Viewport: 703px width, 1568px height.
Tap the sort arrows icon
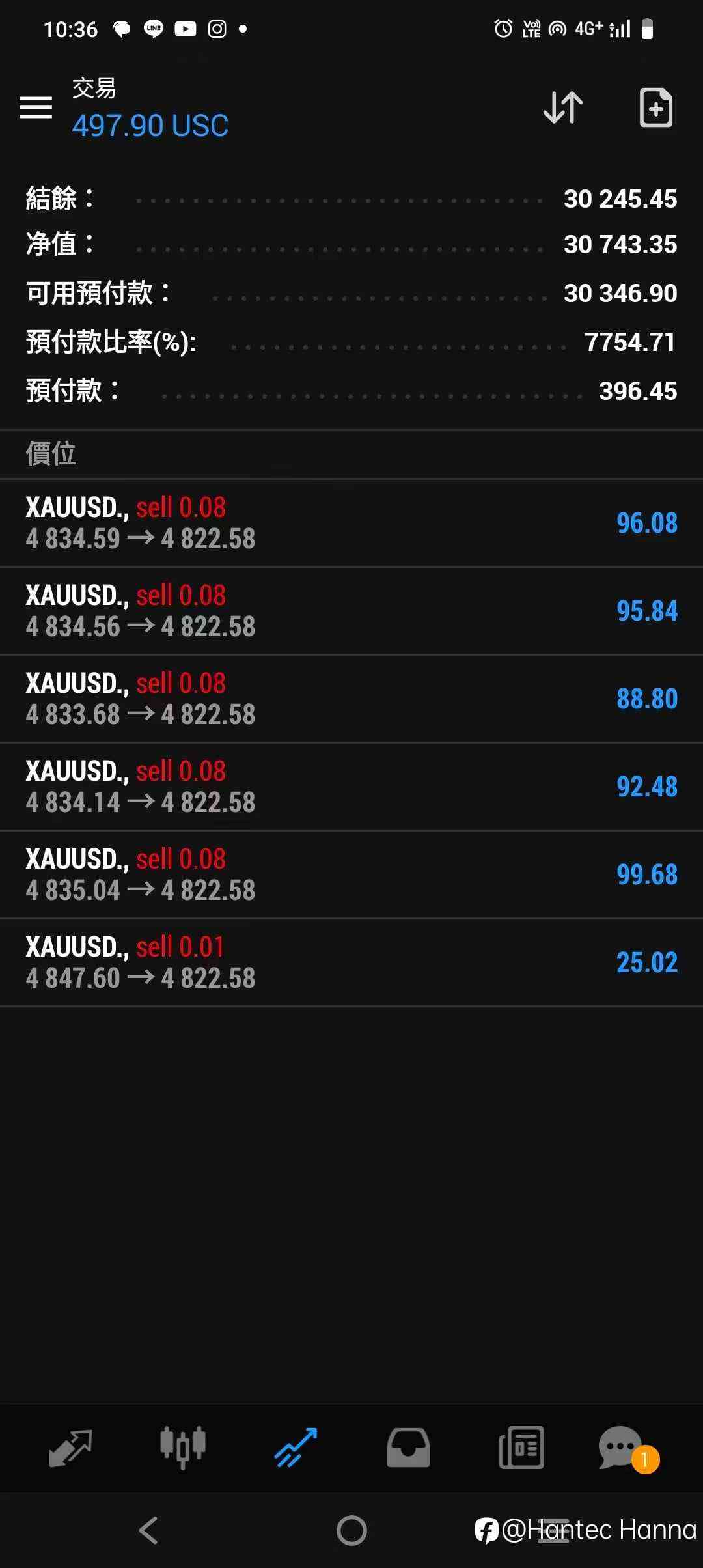point(563,107)
